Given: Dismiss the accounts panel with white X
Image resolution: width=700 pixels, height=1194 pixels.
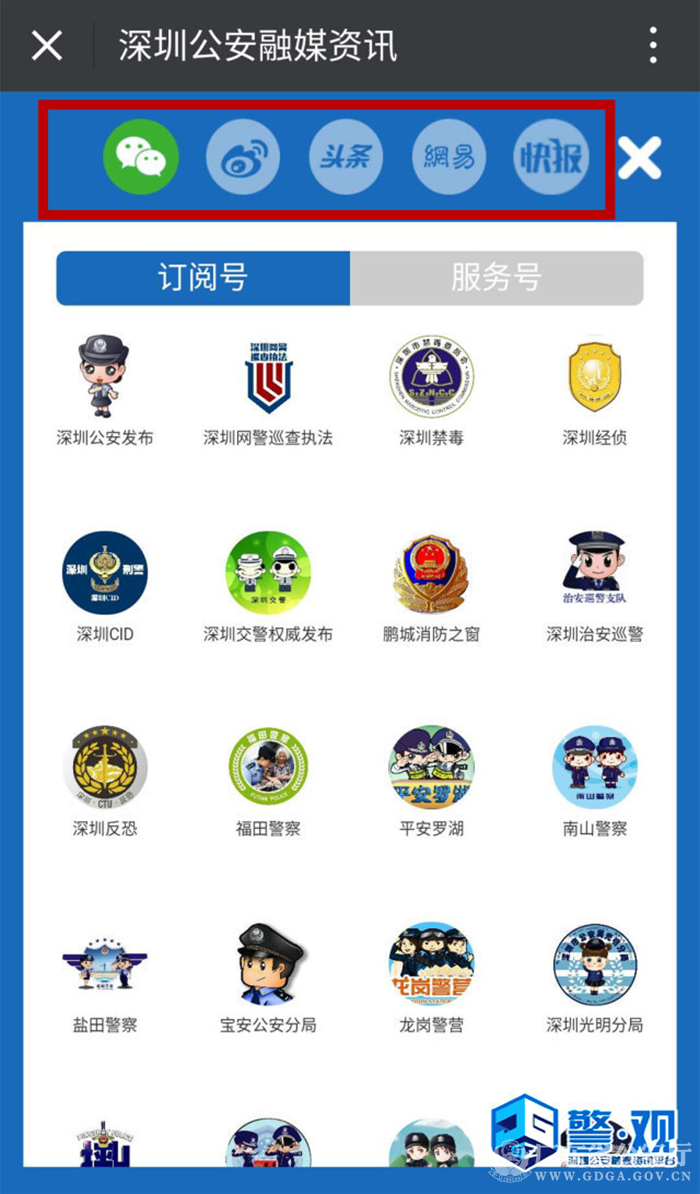Looking at the screenshot, I should (x=640, y=158).
